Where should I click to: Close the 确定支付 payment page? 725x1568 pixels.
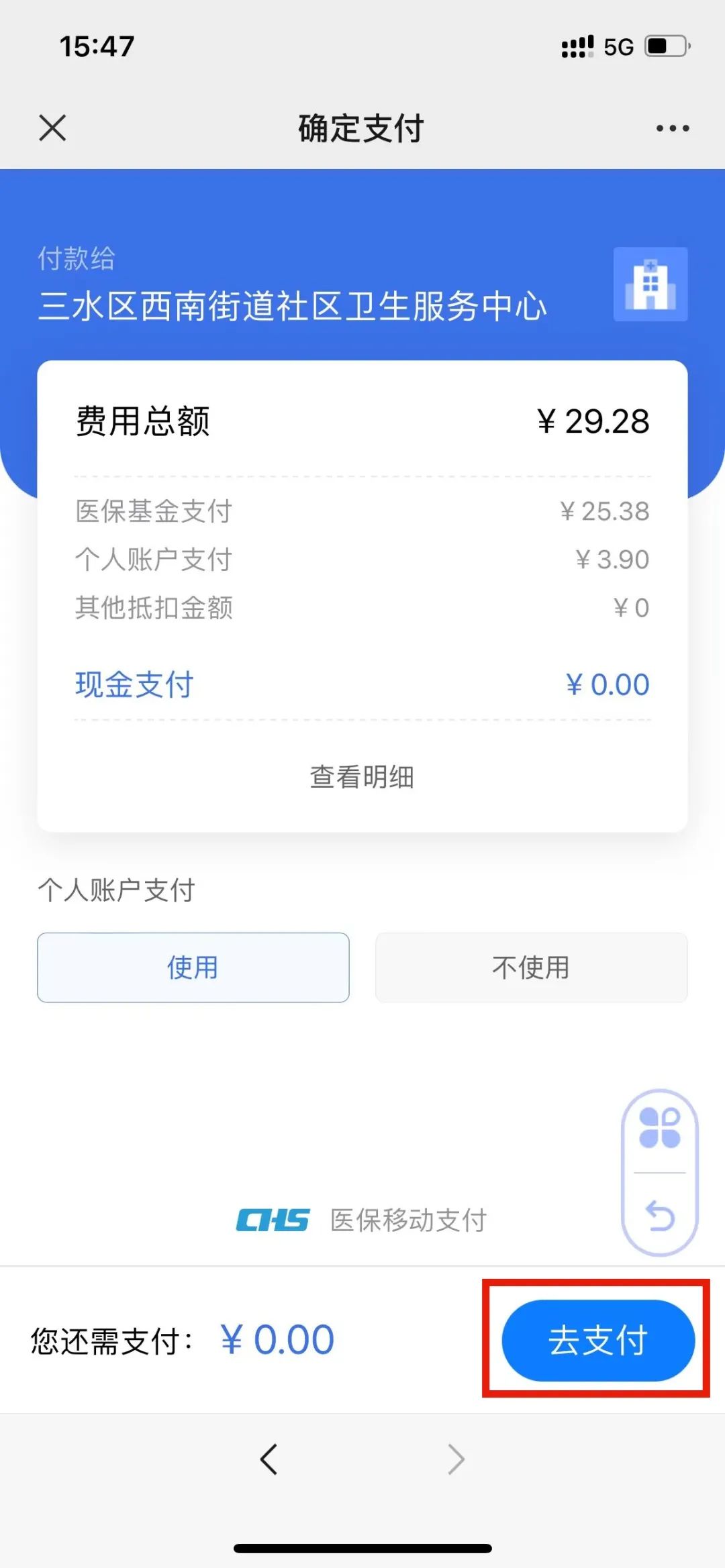(52, 127)
